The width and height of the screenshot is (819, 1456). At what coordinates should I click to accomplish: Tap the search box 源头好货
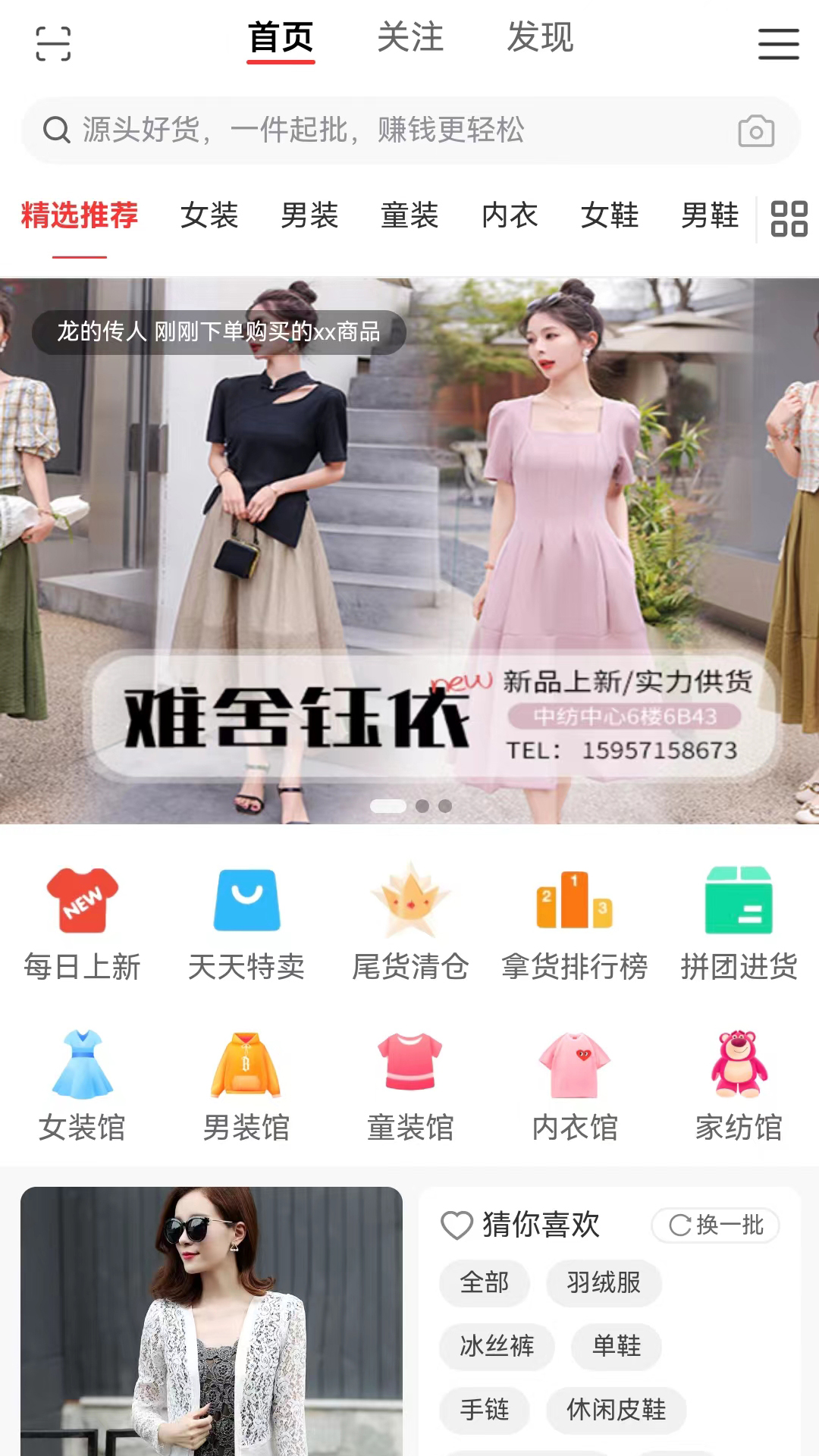tap(379, 130)
